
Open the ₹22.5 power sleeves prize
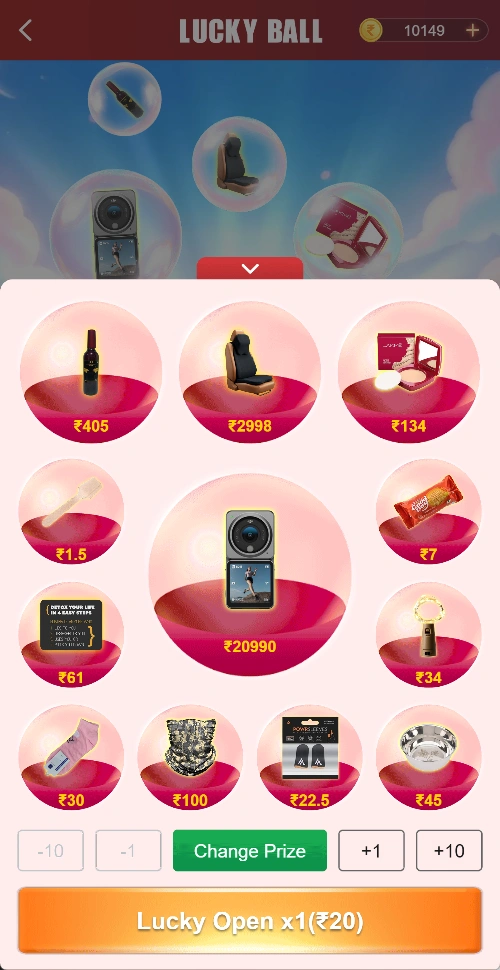tap(309, 757)
